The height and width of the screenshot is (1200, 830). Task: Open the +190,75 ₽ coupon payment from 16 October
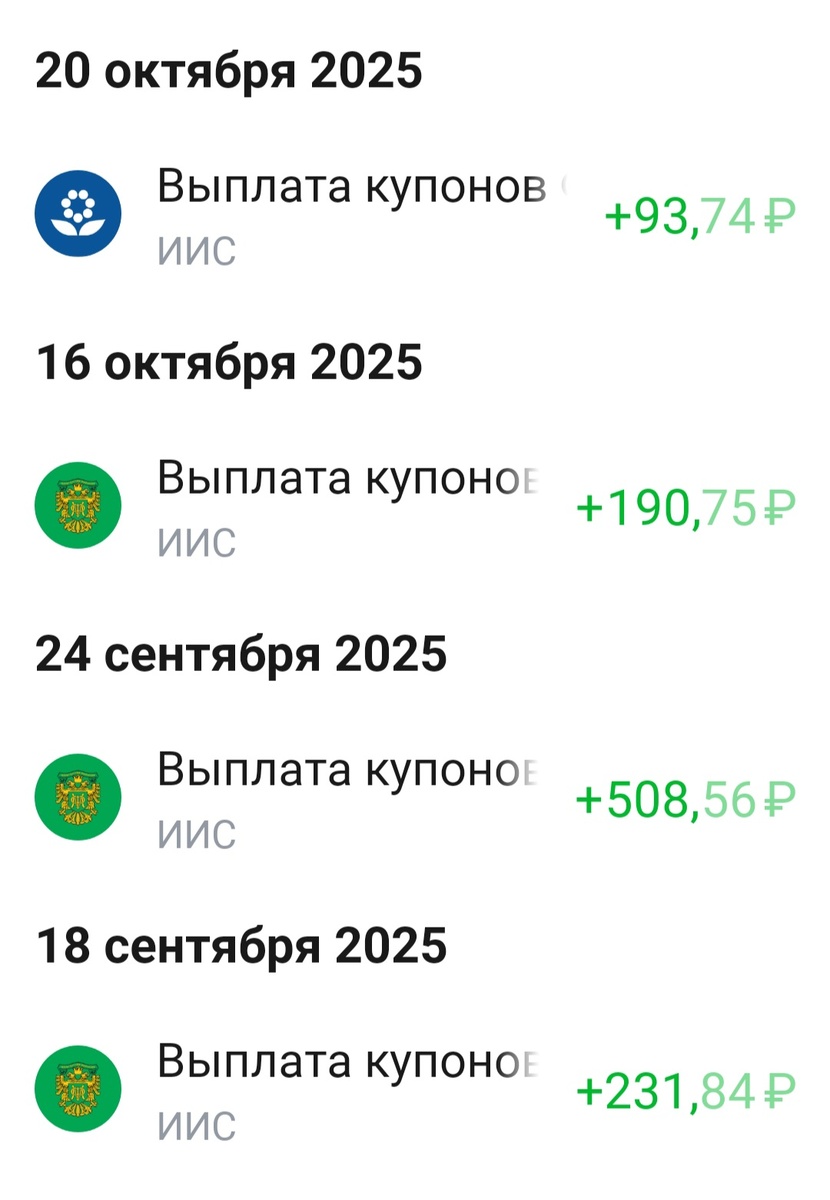[415, 506]
